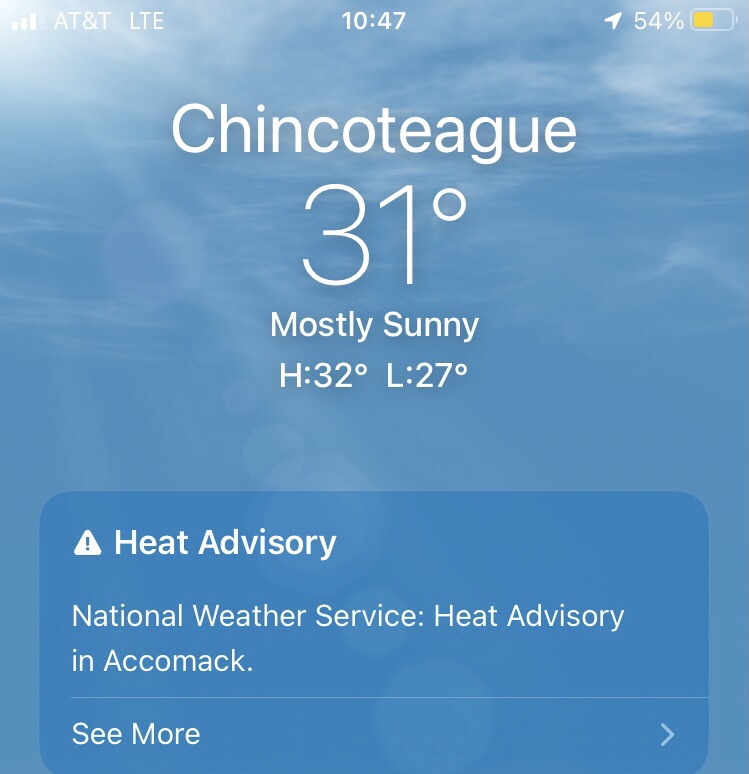Tap See More for advisory details
The height and width of the screenshot is (774, 749).
(x=136, y=734)
